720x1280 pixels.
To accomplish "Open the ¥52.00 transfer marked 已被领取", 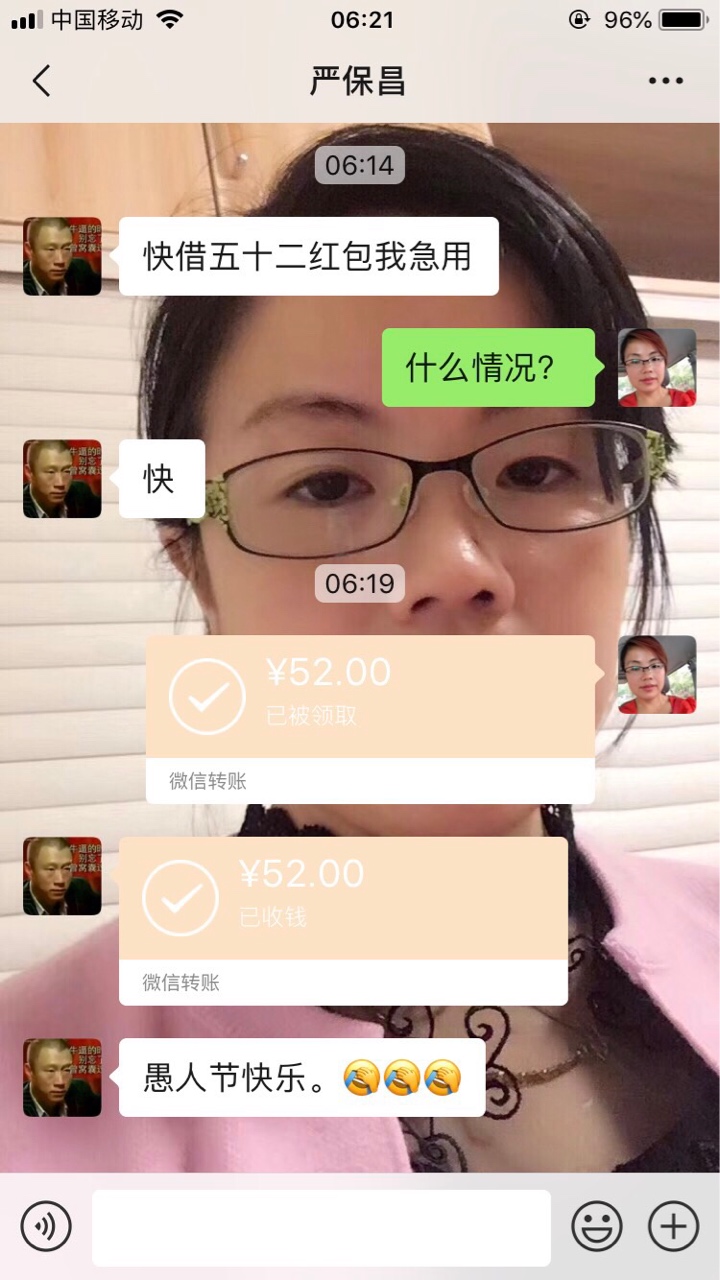I will [370, 719].
